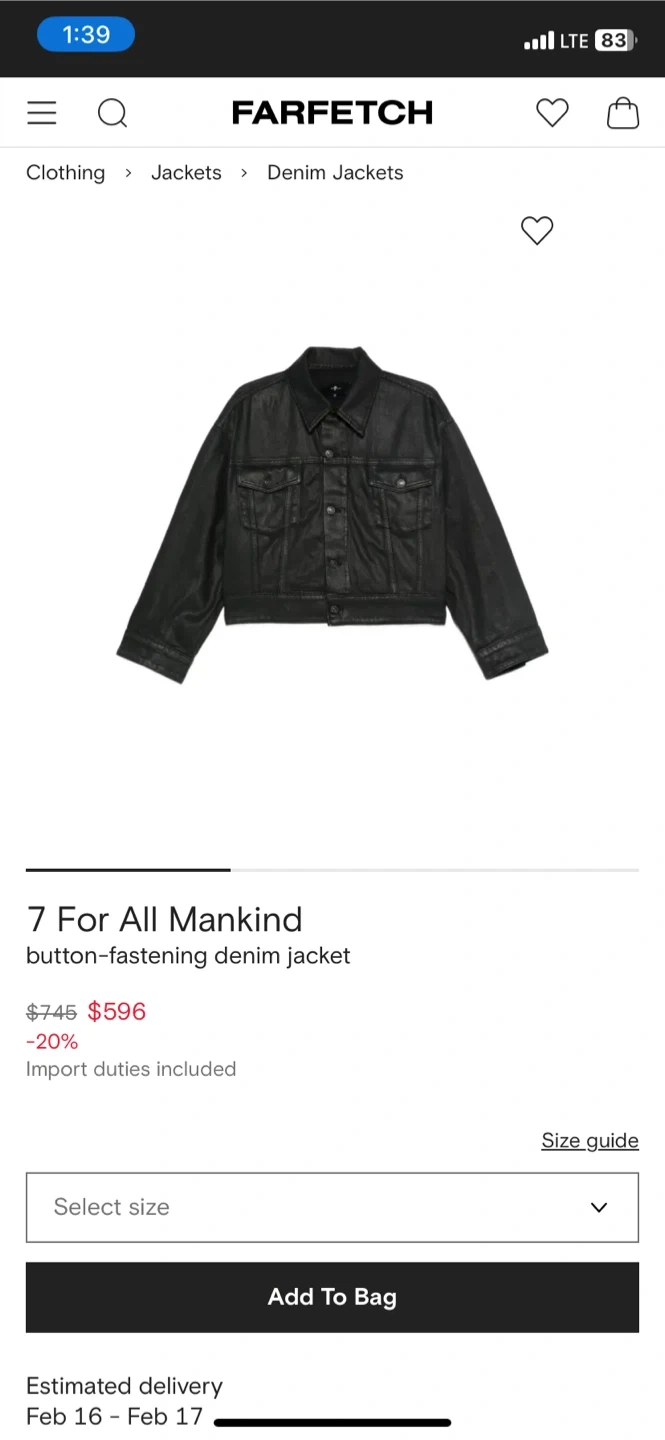Add this jacket to wishlist
665x1440 pixels.
[537, 231]
